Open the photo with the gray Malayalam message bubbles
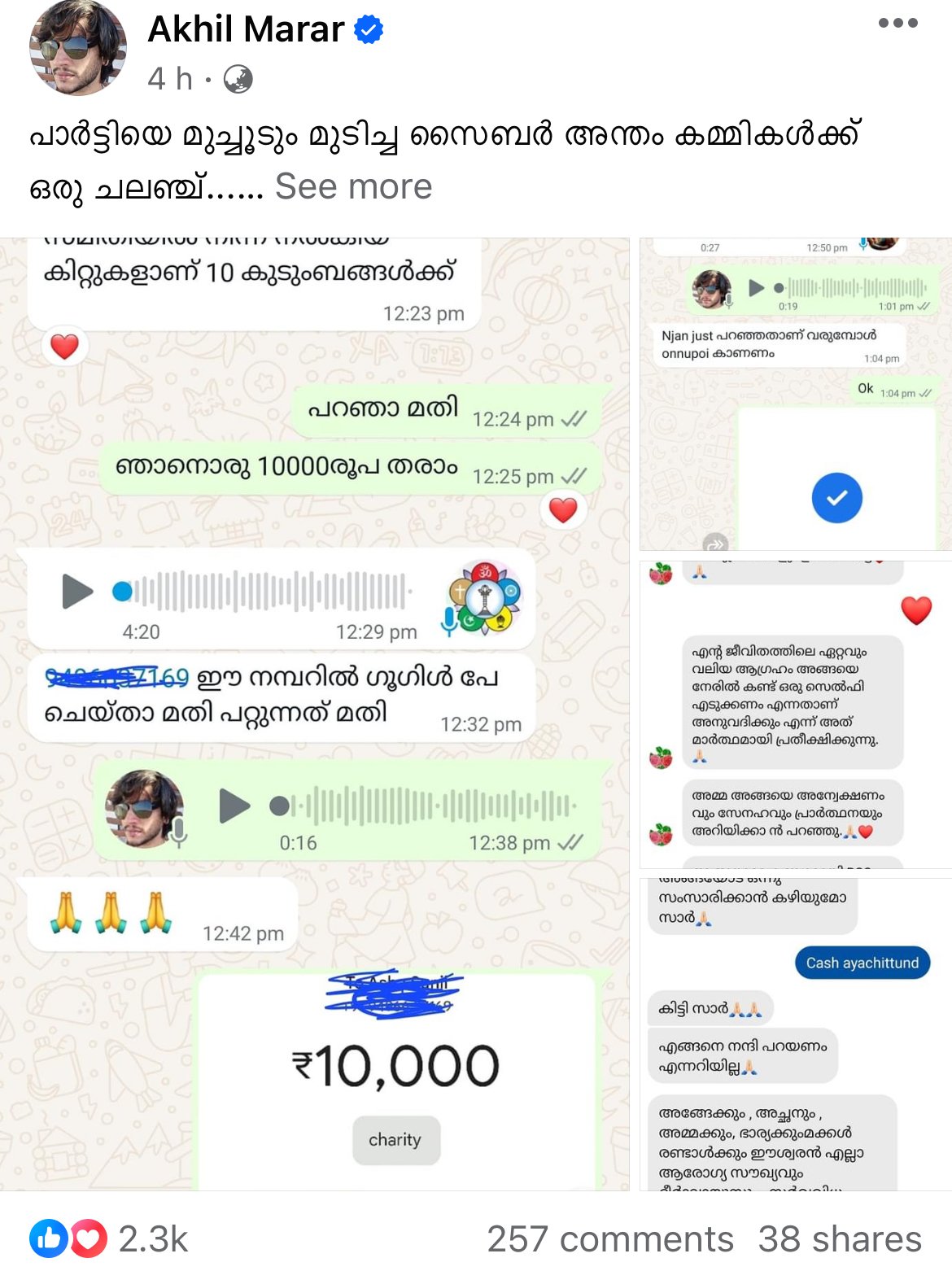Viewport: 952px width, 1271px height. click(795, 714)
